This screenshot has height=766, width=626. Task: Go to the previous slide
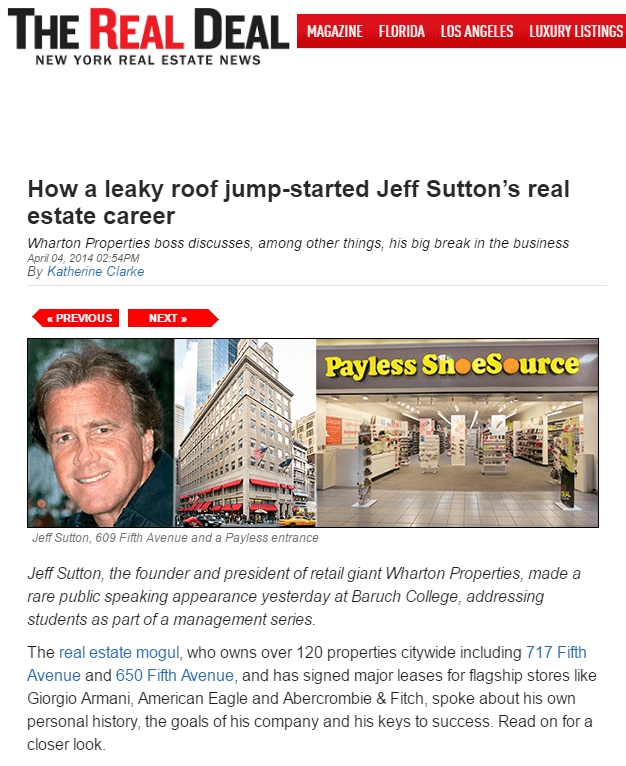pyautogui.click(x=78, y=318)
